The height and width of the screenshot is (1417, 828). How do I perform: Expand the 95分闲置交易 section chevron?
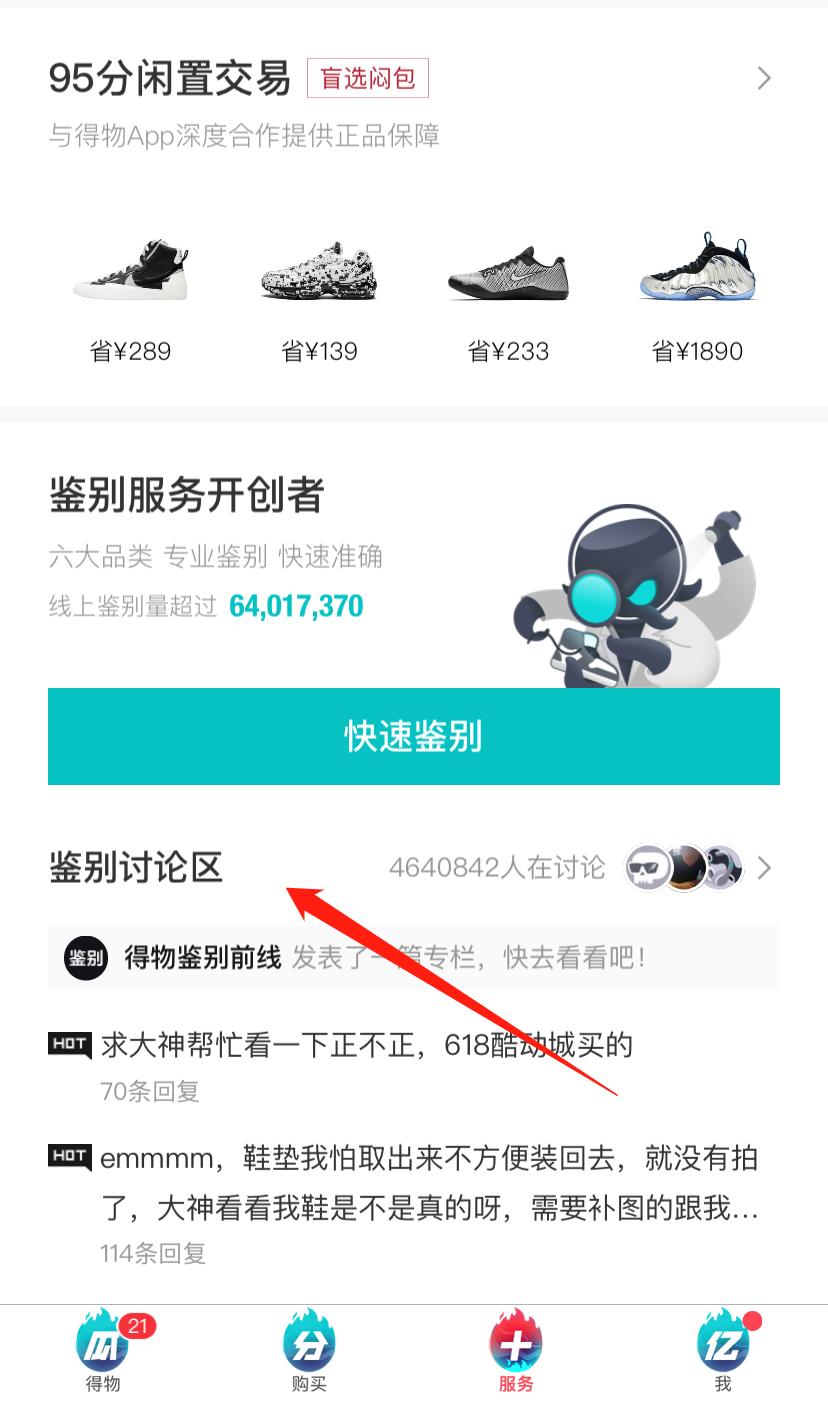(764, 78)
